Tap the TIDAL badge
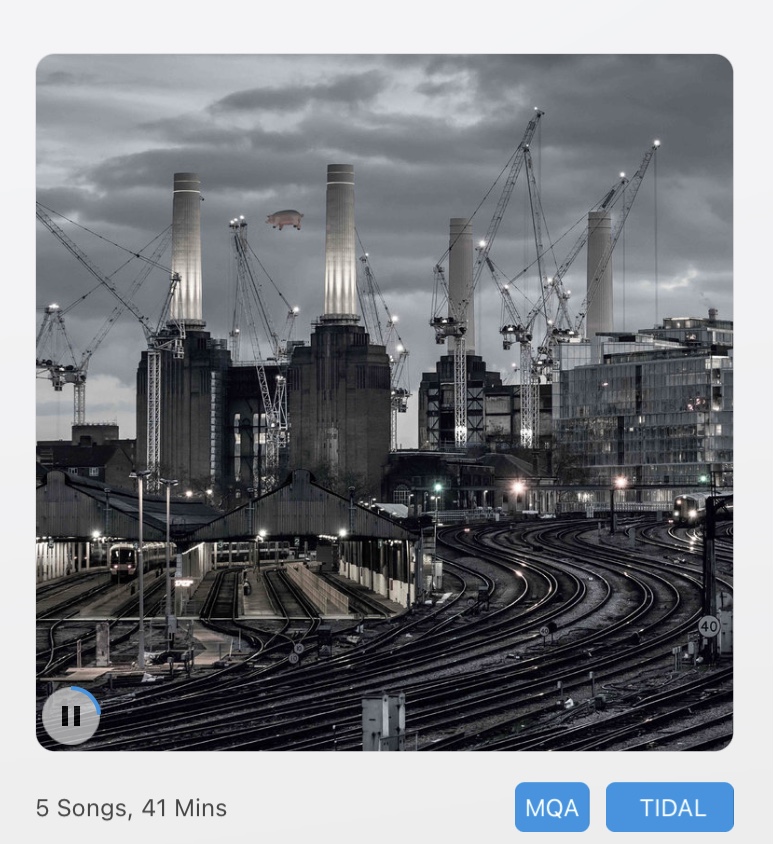Screen dimensions: 773x844 (669, 807)
